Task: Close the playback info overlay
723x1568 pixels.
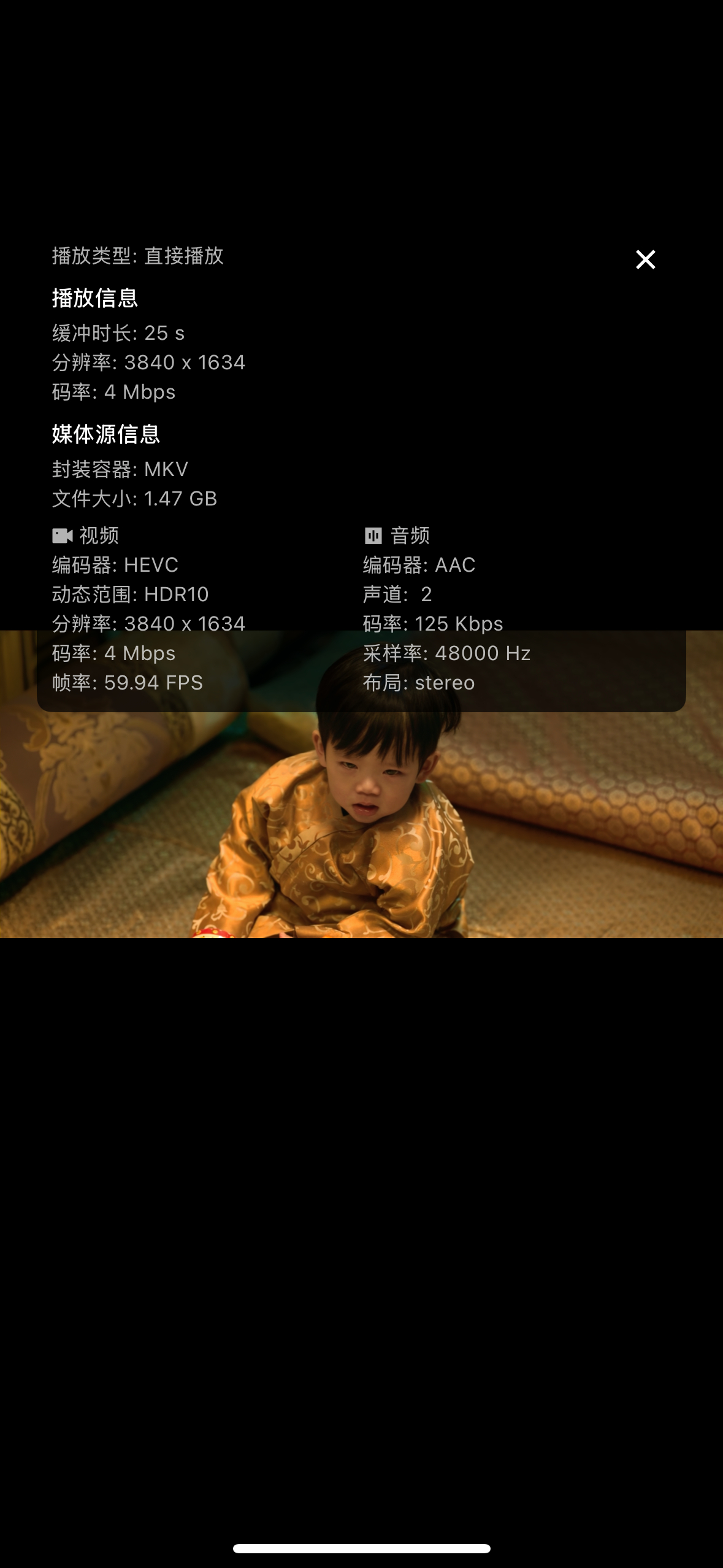Action: tap(645, 259)
